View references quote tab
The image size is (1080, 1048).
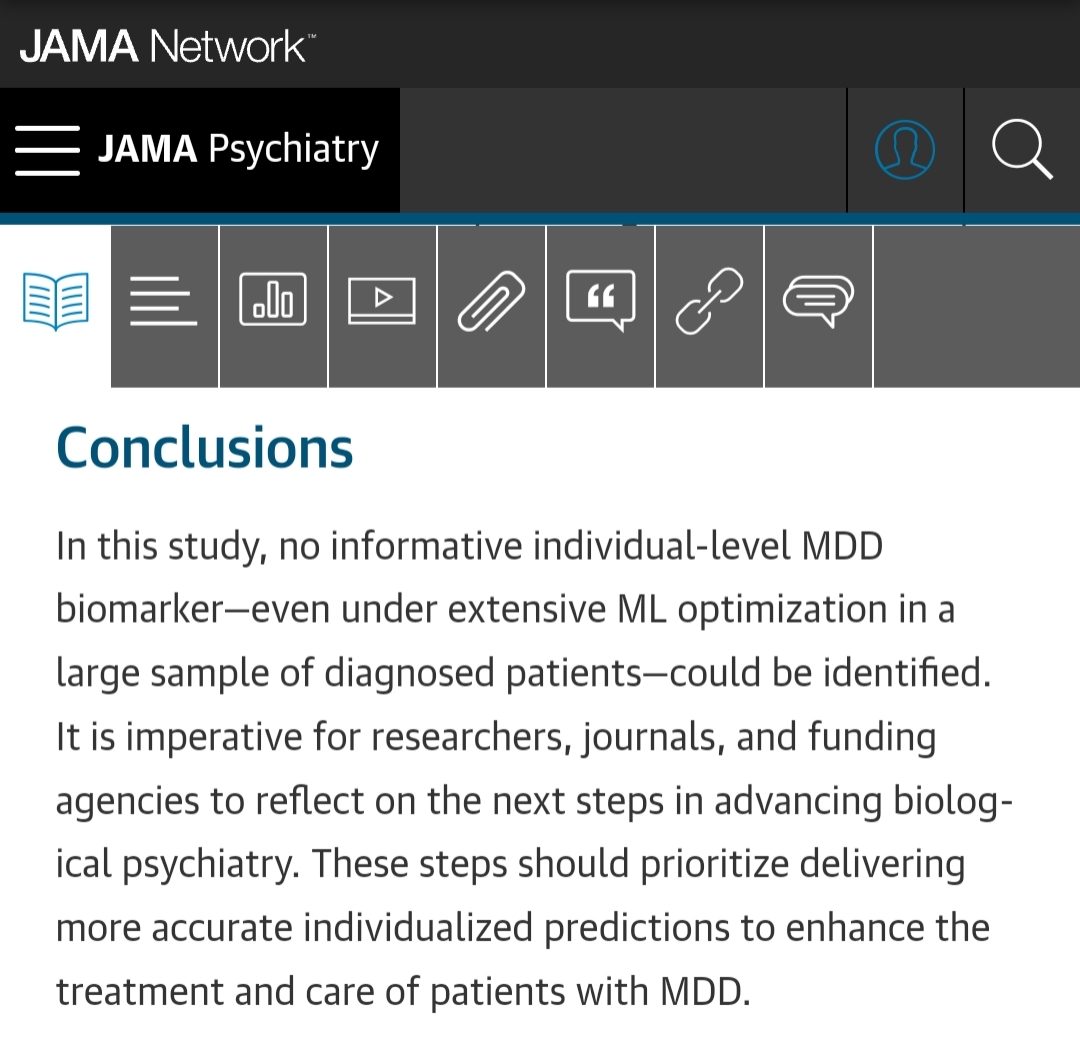click(600, 301)
